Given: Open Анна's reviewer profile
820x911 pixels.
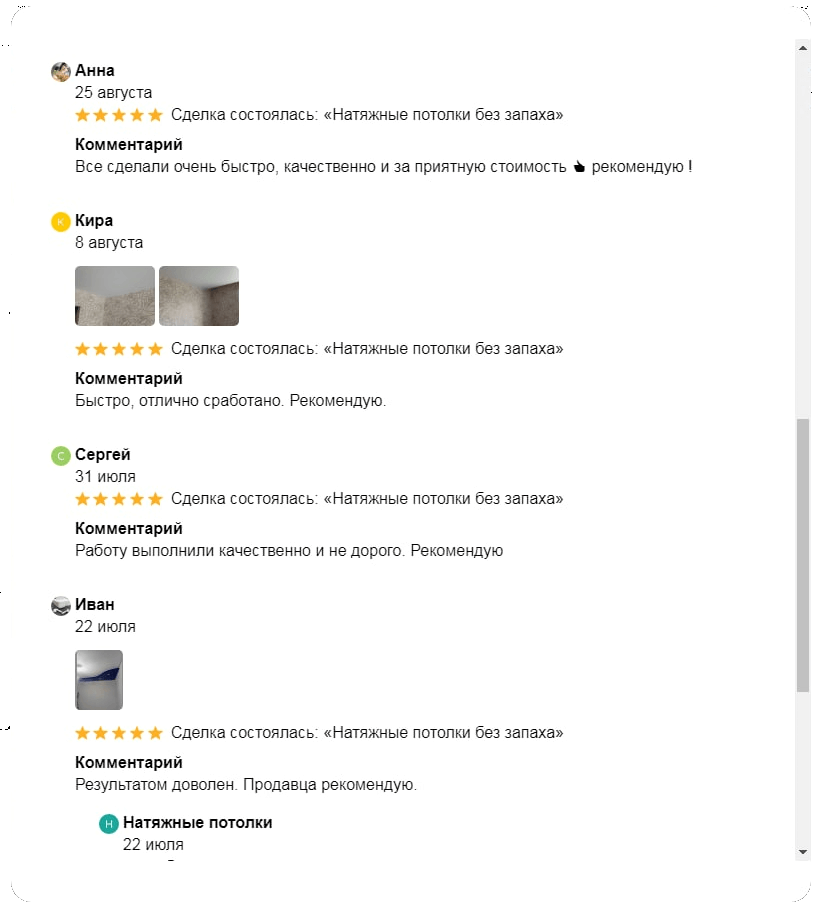Looking at the screenshot, I should pyautogui.click(x=94, y=71).
